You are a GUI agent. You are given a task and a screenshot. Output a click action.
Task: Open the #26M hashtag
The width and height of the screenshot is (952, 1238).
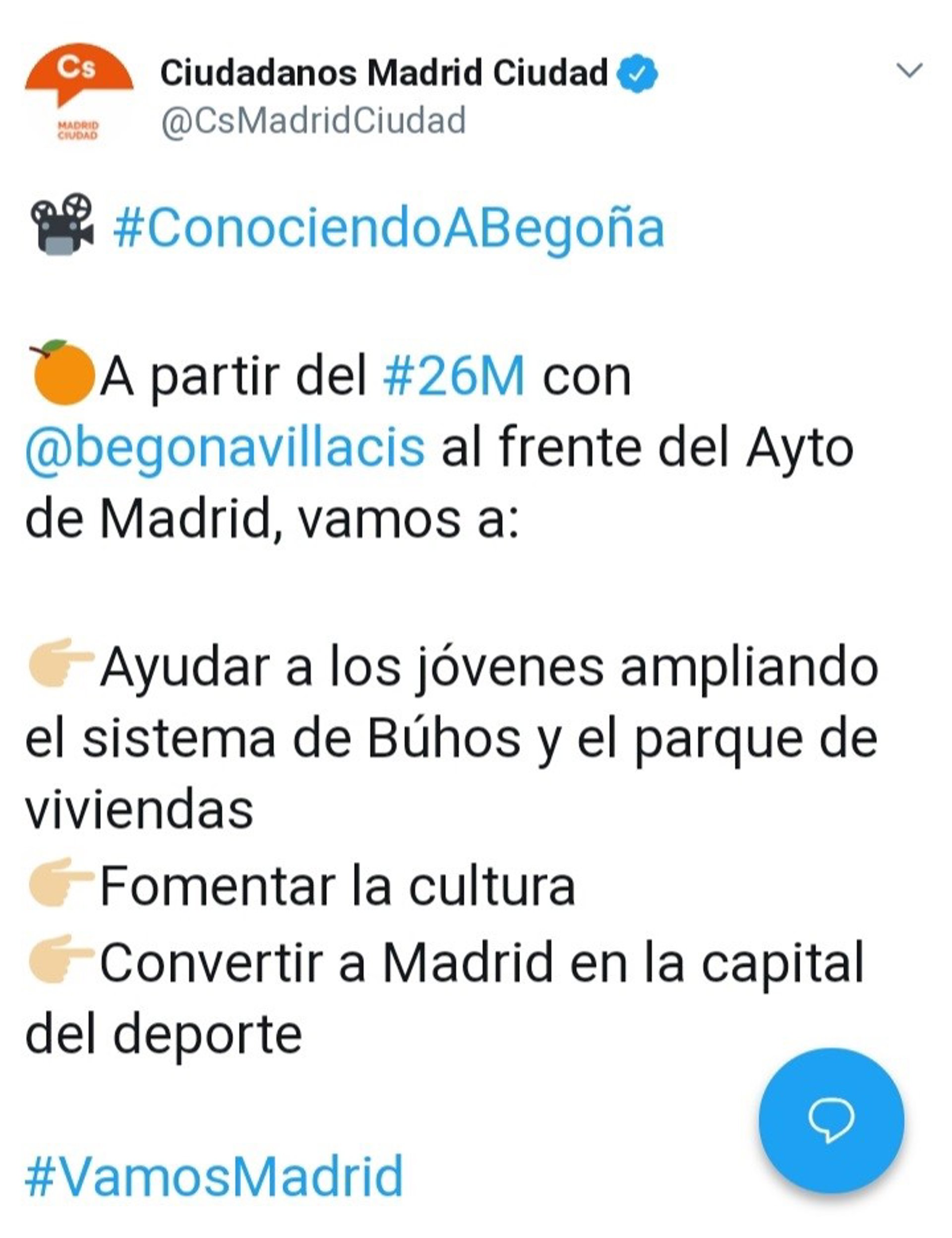(x=454, y=376)
